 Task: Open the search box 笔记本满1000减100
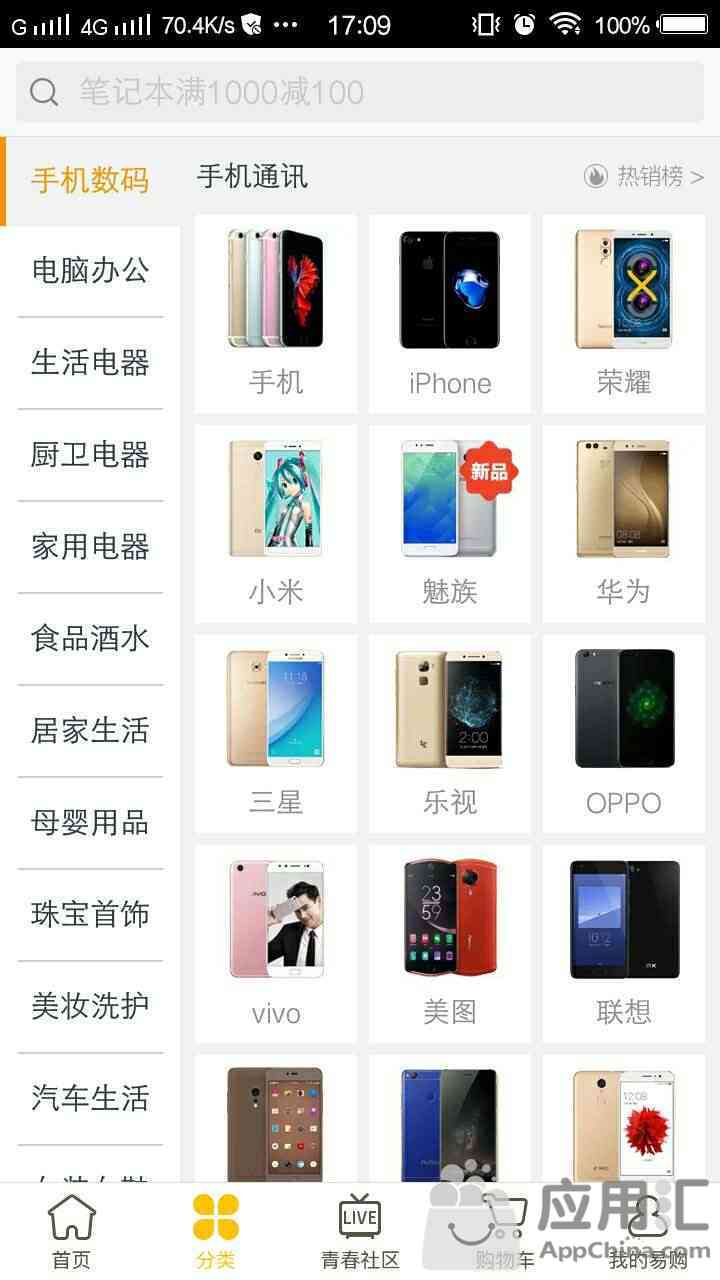(x=360, y=92)
